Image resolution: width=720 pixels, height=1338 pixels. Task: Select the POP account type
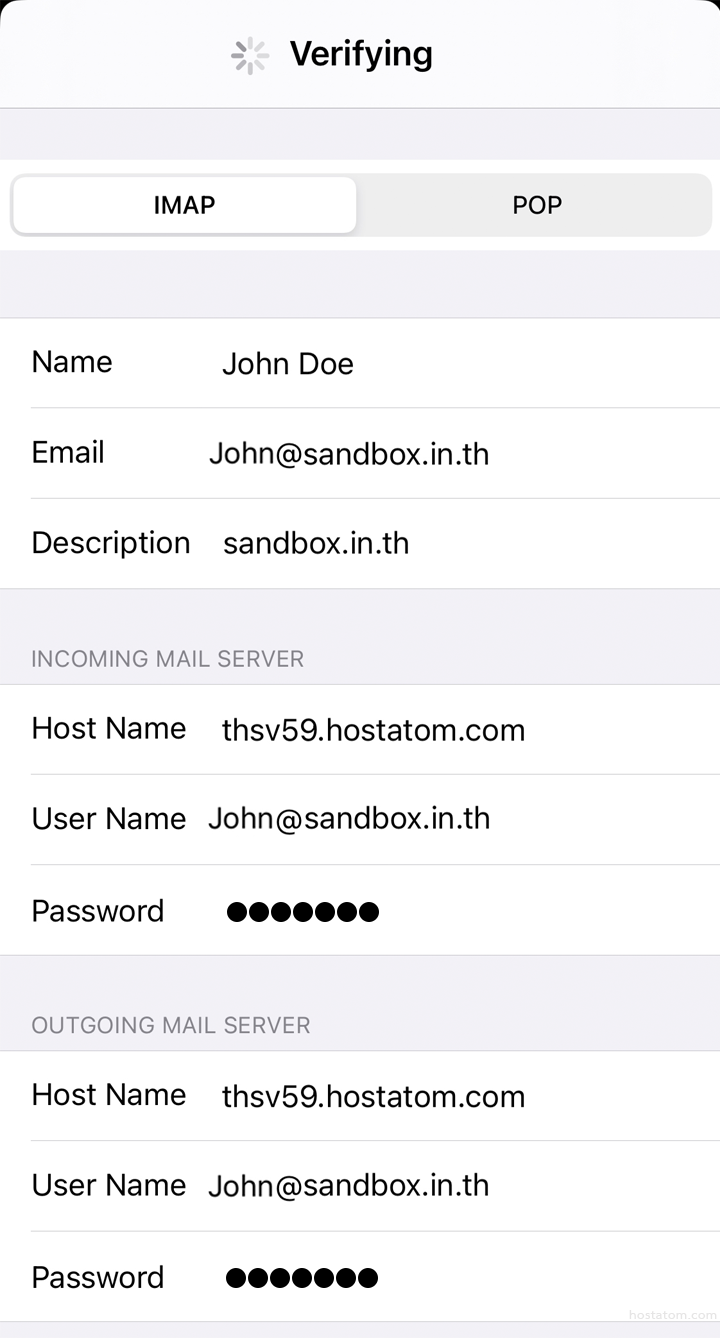(537, 205)
